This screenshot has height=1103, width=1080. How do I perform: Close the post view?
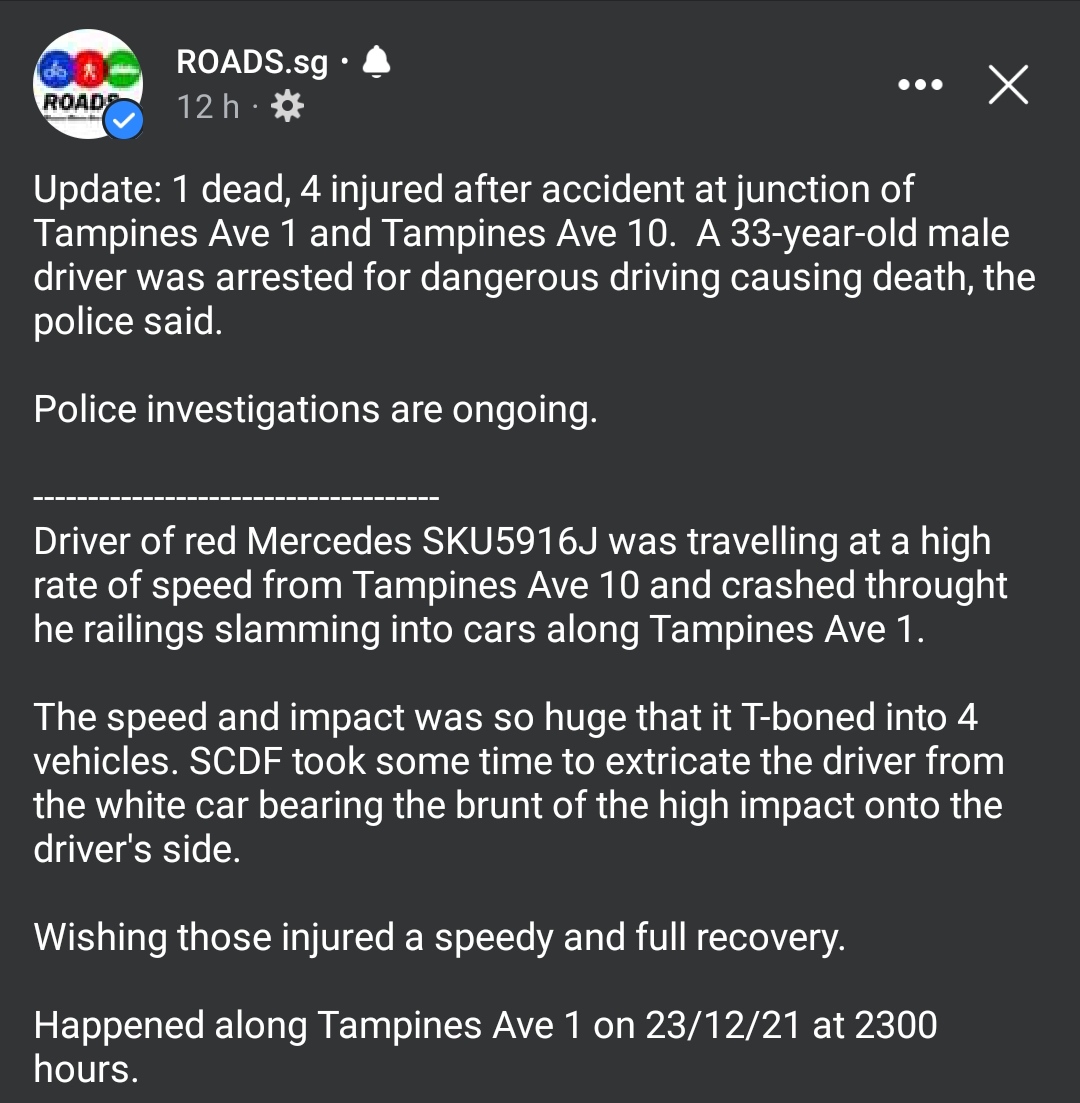click(1007, 86)
